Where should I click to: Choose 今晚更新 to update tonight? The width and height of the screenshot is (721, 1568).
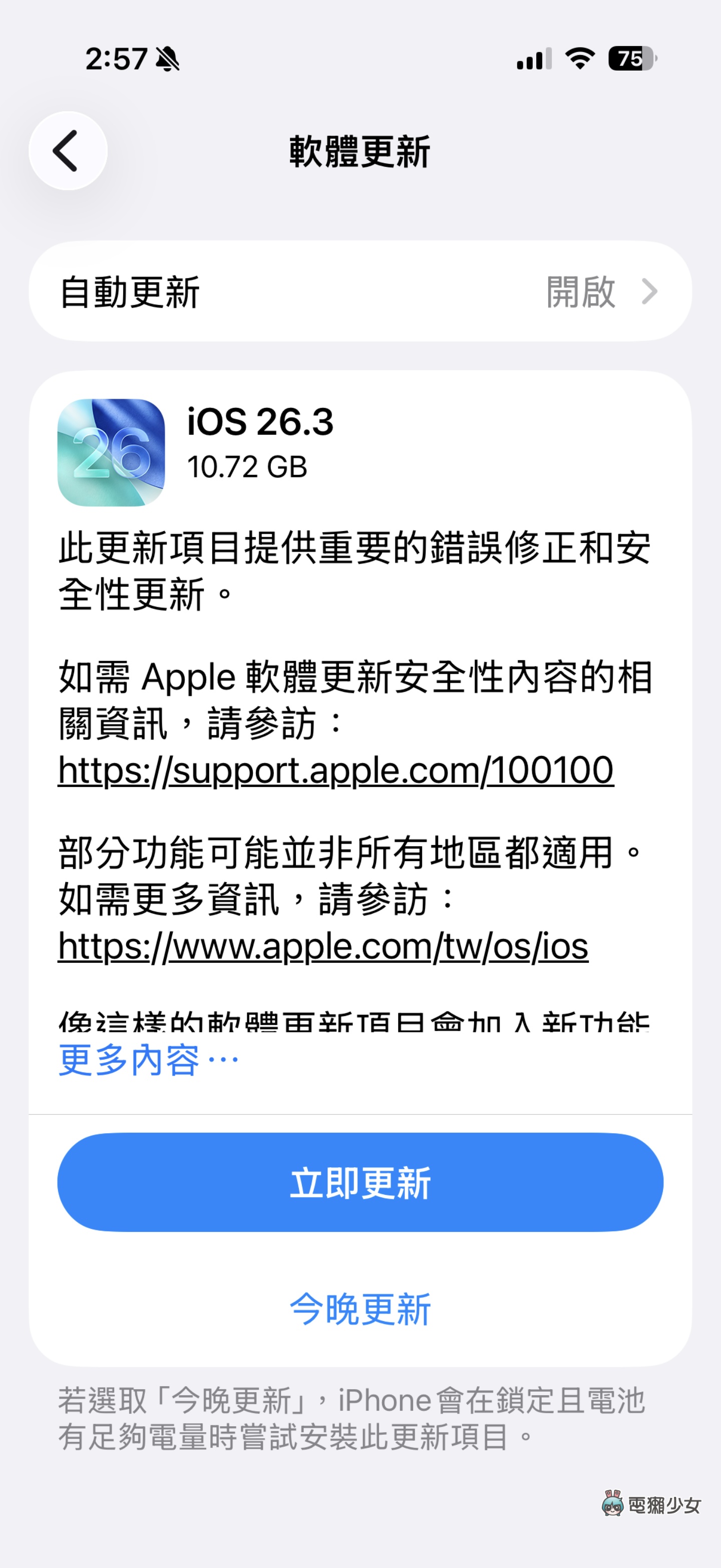(360, 1311)
